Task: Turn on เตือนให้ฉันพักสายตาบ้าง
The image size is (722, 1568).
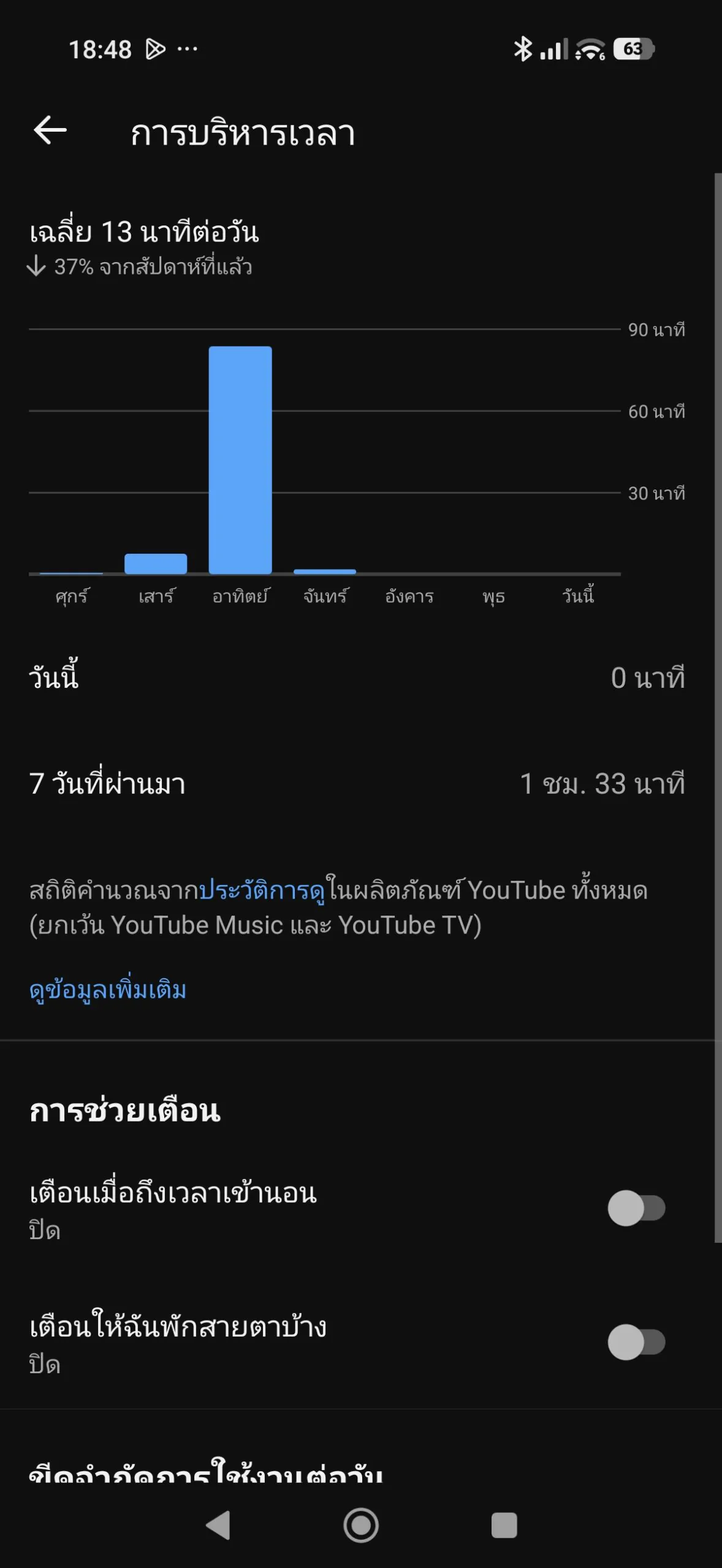Action: click(x=636, y=1342)
